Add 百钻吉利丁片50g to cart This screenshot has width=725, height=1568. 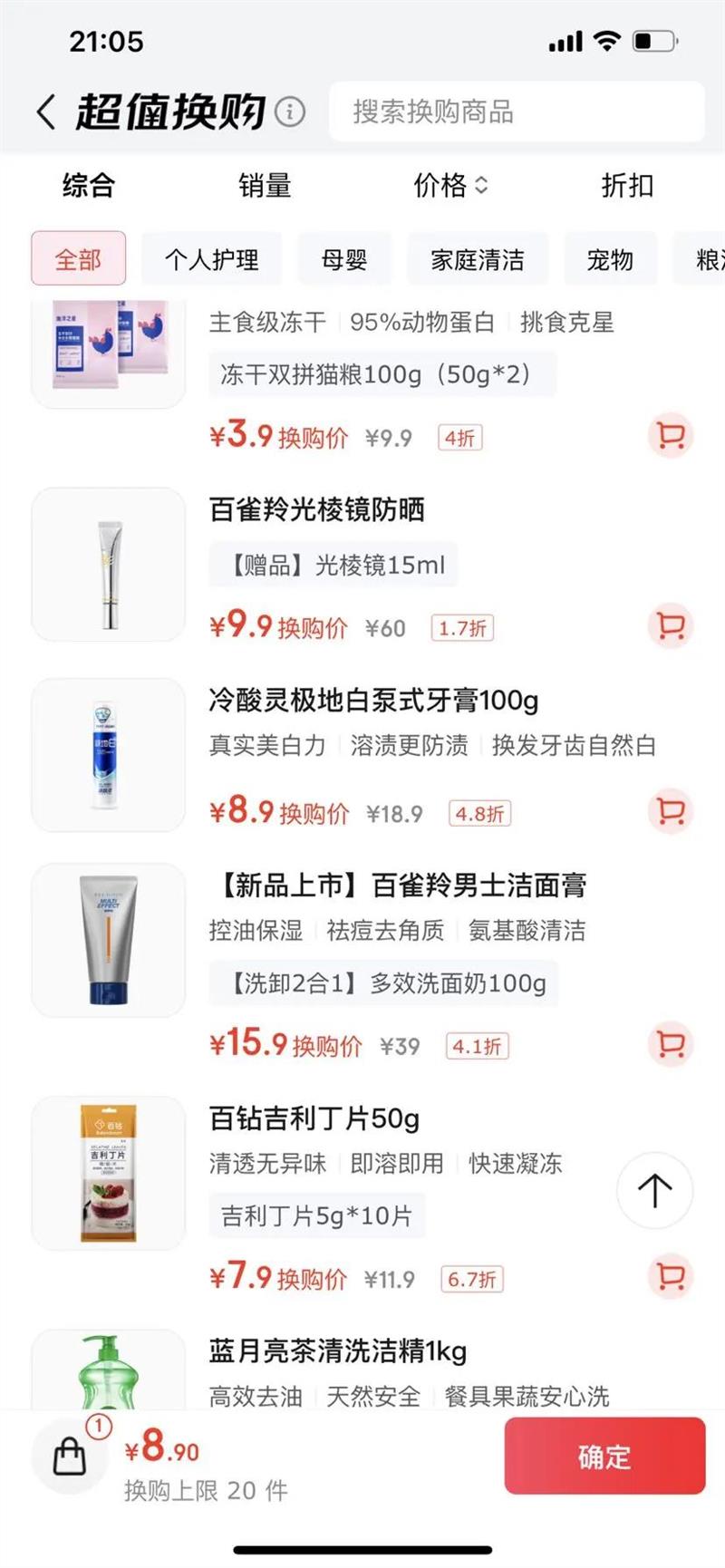[671, 1276]
